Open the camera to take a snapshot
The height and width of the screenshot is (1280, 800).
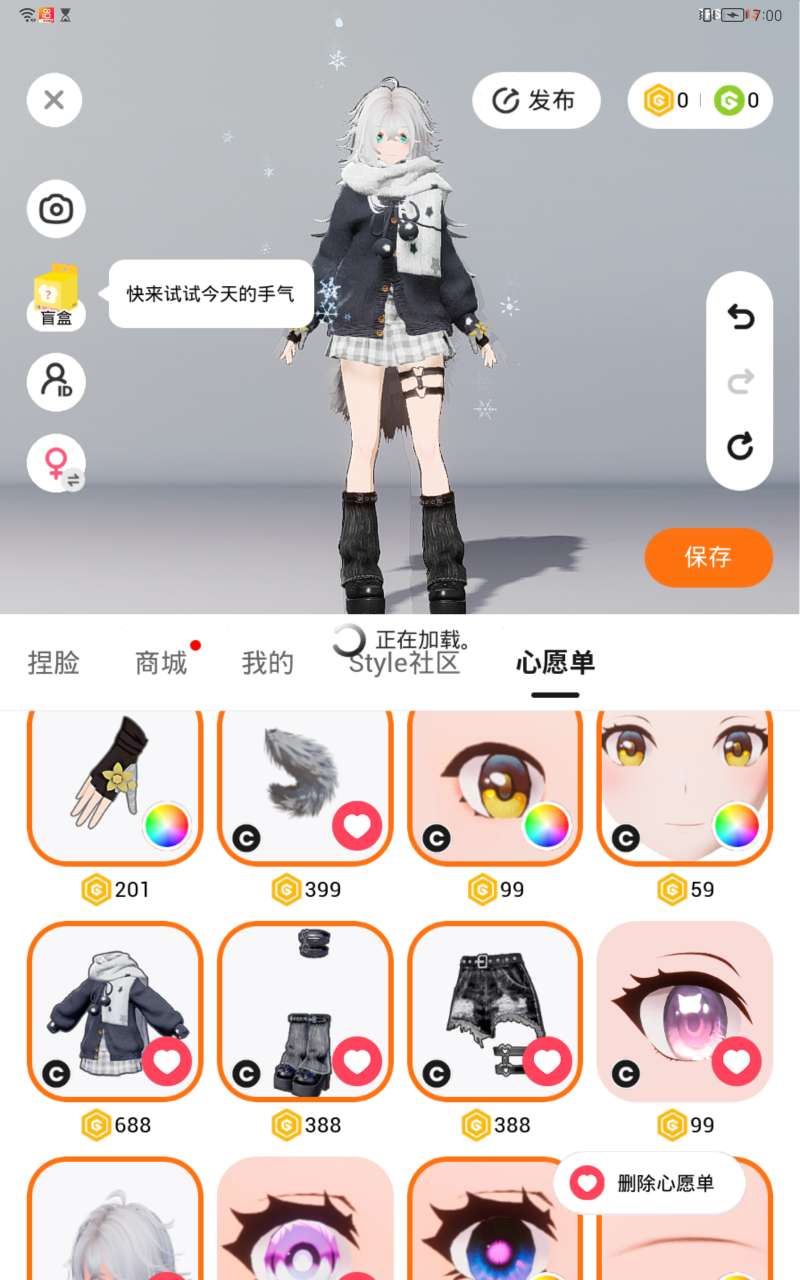point(56,209)
